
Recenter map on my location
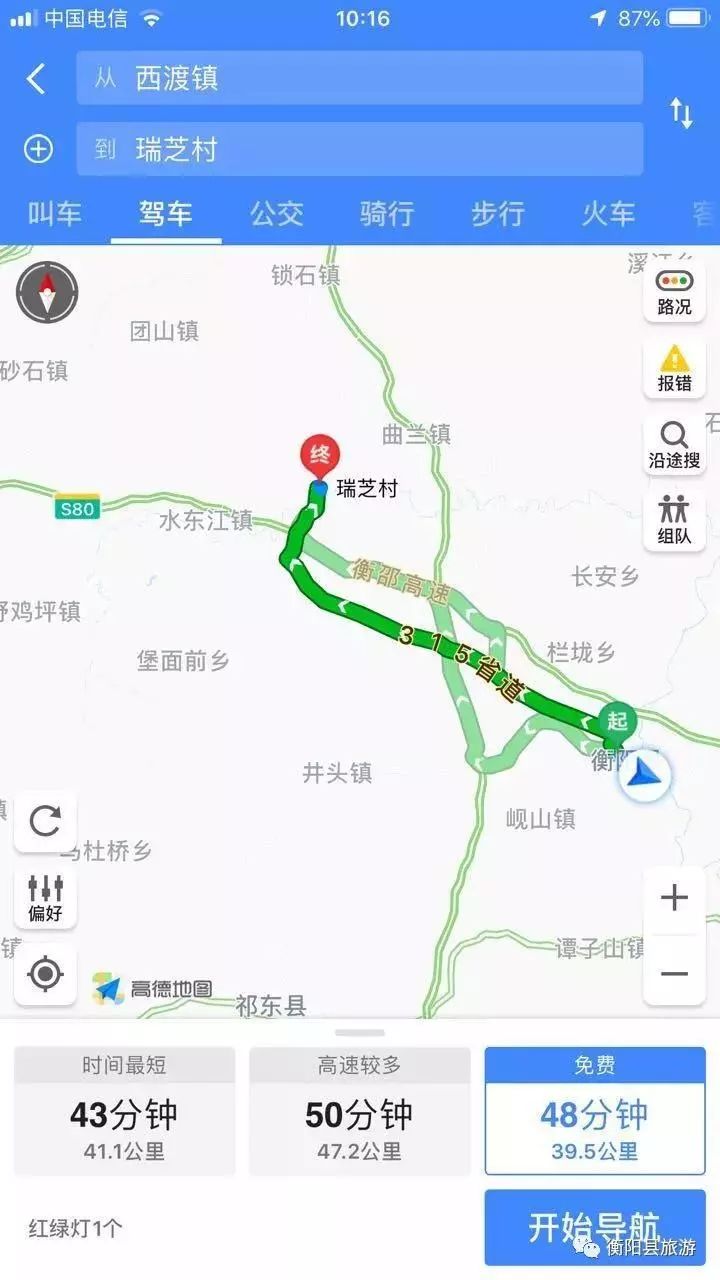coord(45,973)
